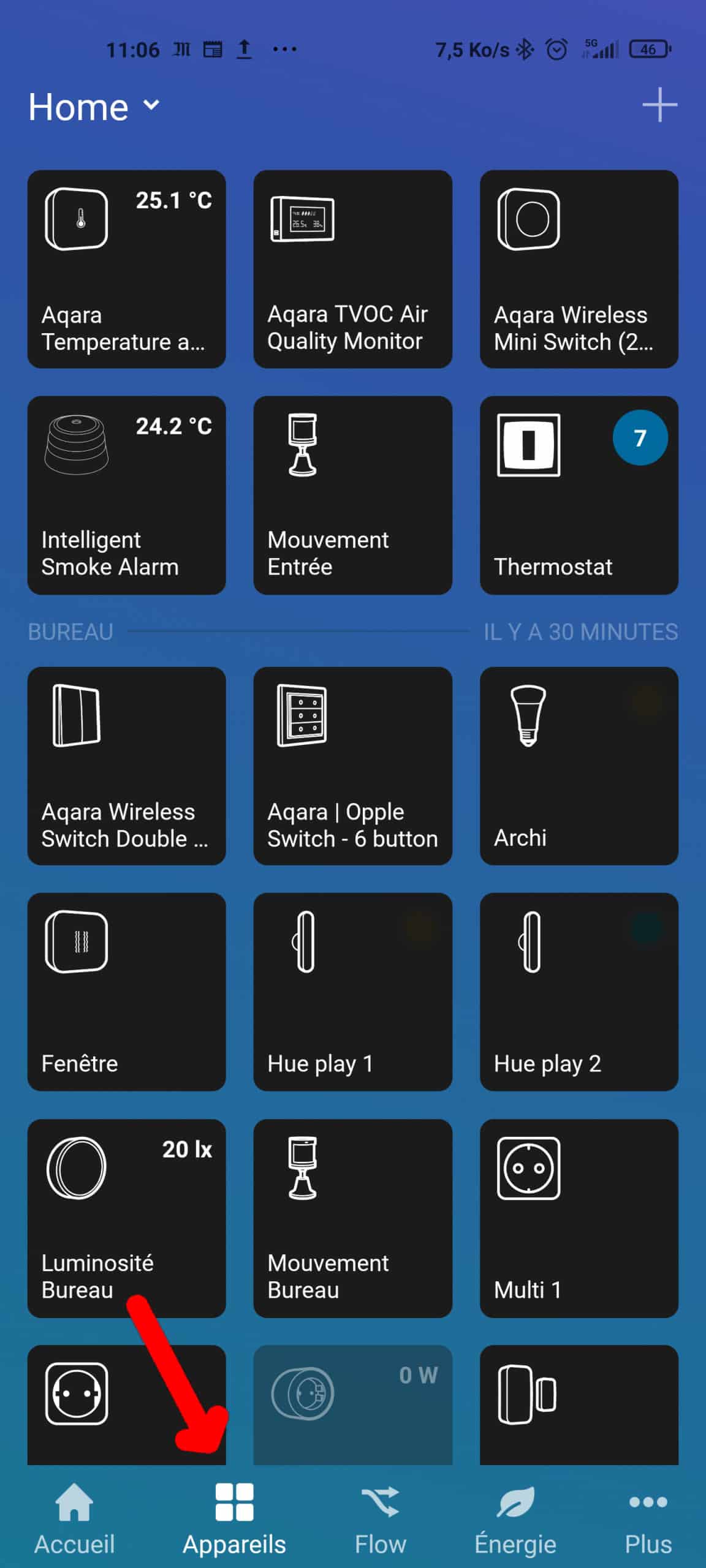Toggle the Hue play 1 light

(x=353, y=992)
